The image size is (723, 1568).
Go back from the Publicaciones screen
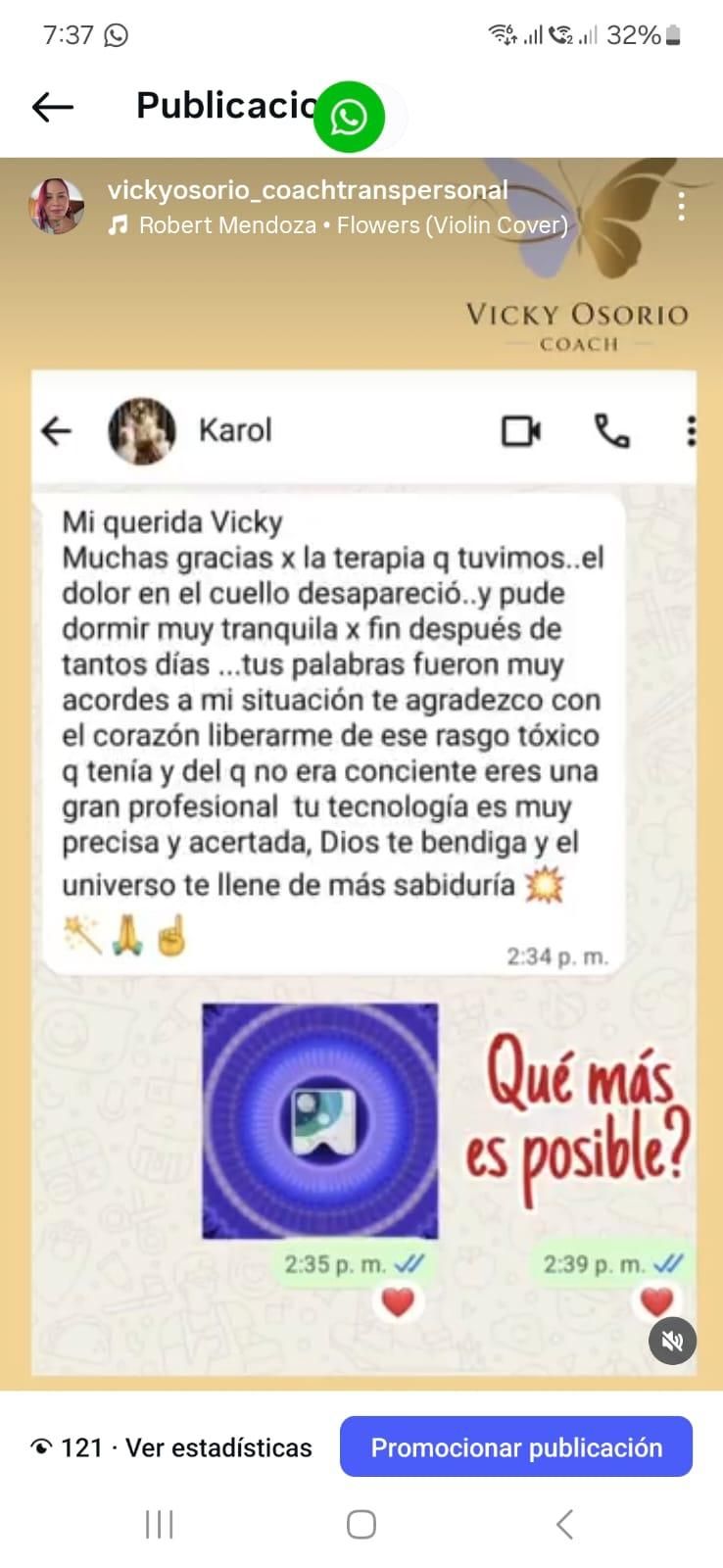(53, 107)
